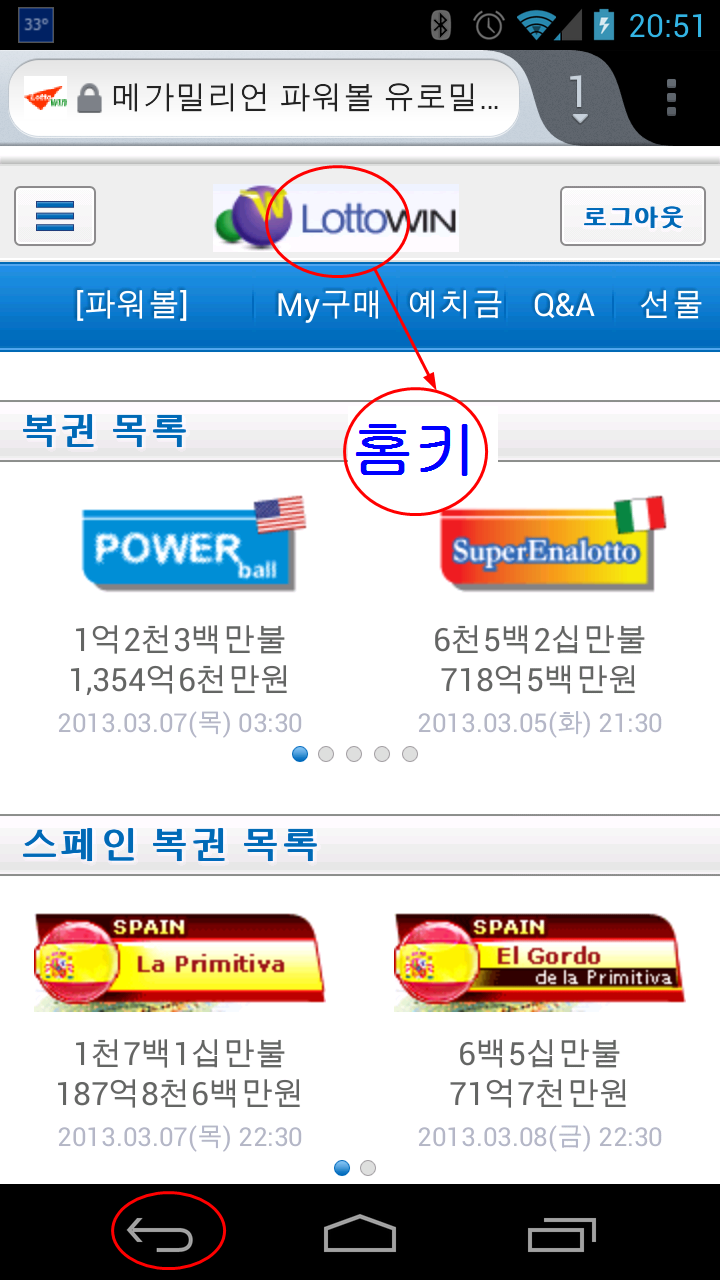This screenshot has height=1280, width=720.
Task: Open the 예치금 tab
Action: (454, 305)
